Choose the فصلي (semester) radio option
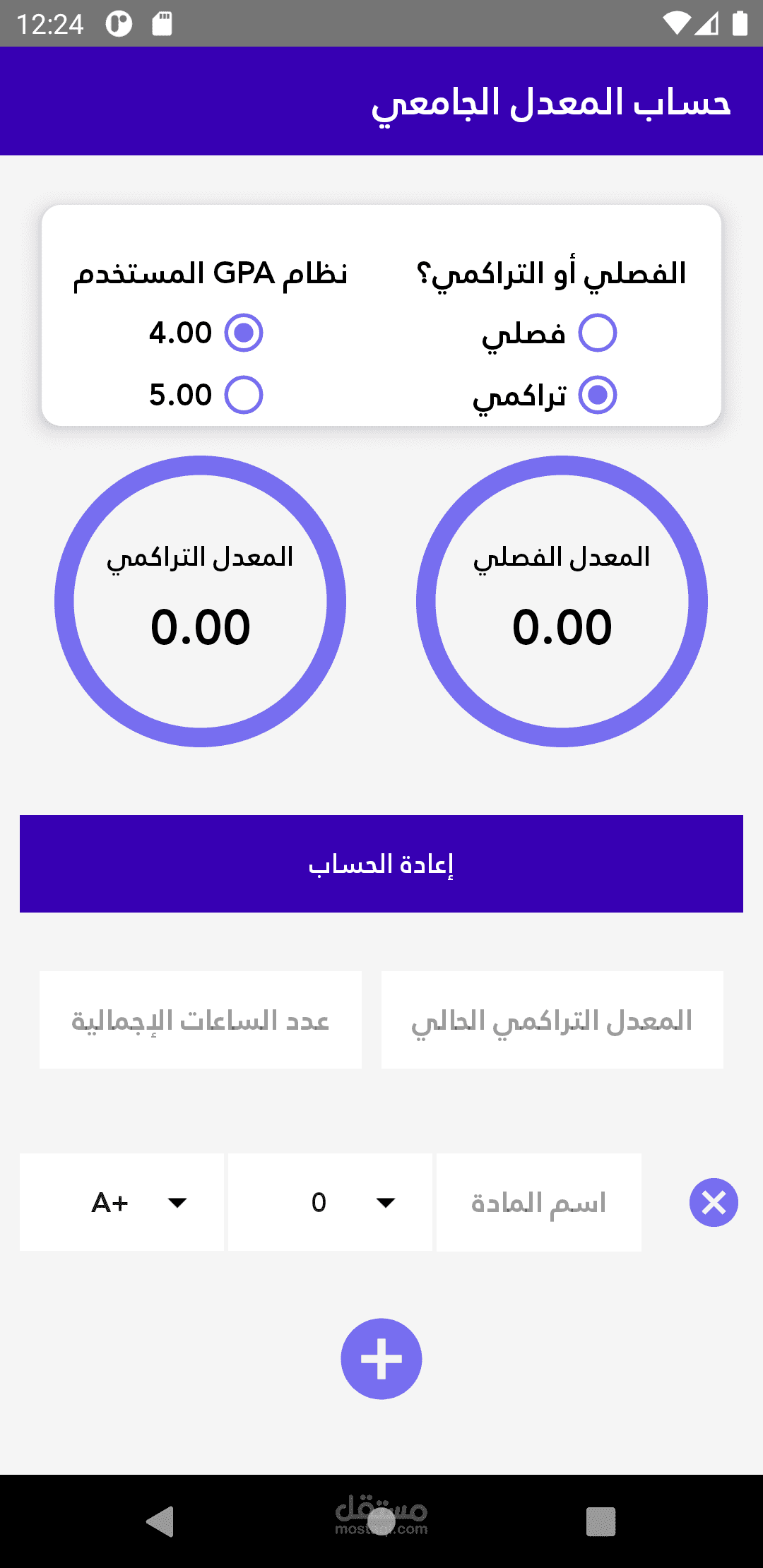Screen dimensions: 763x1568 click(597, 333)
